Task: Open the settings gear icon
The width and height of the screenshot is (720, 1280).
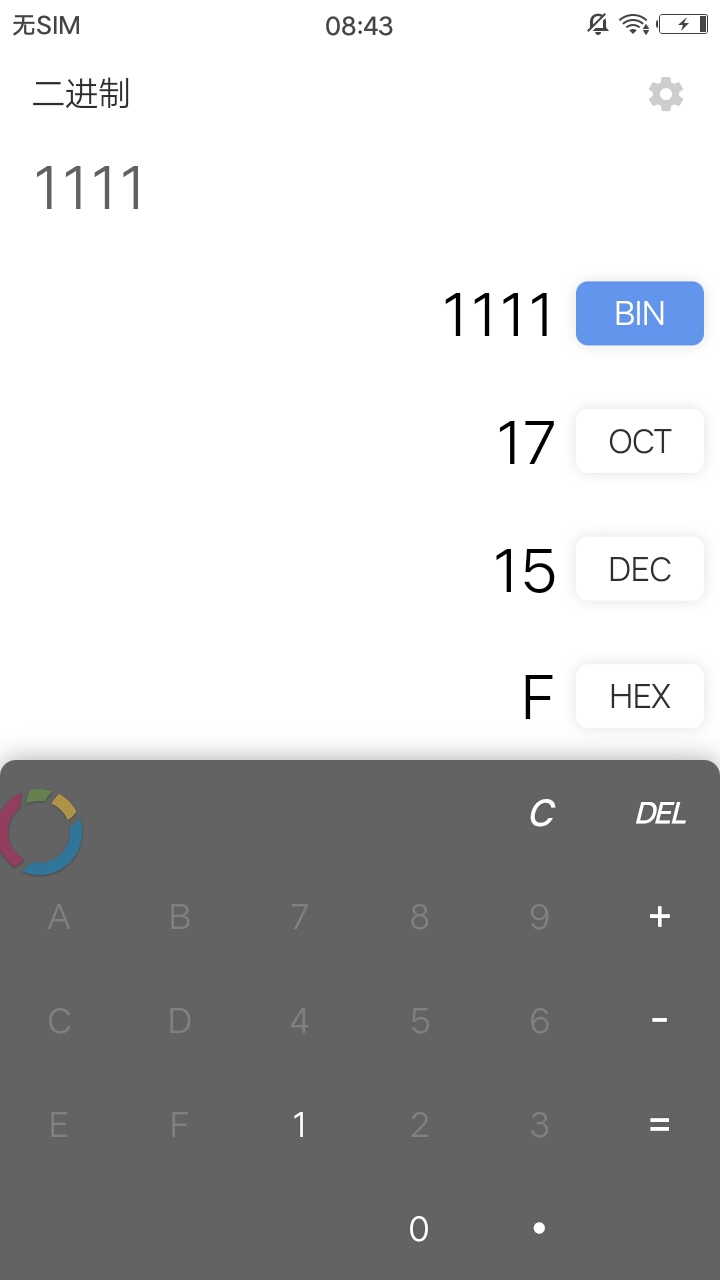Action: (x=666, y=94)
